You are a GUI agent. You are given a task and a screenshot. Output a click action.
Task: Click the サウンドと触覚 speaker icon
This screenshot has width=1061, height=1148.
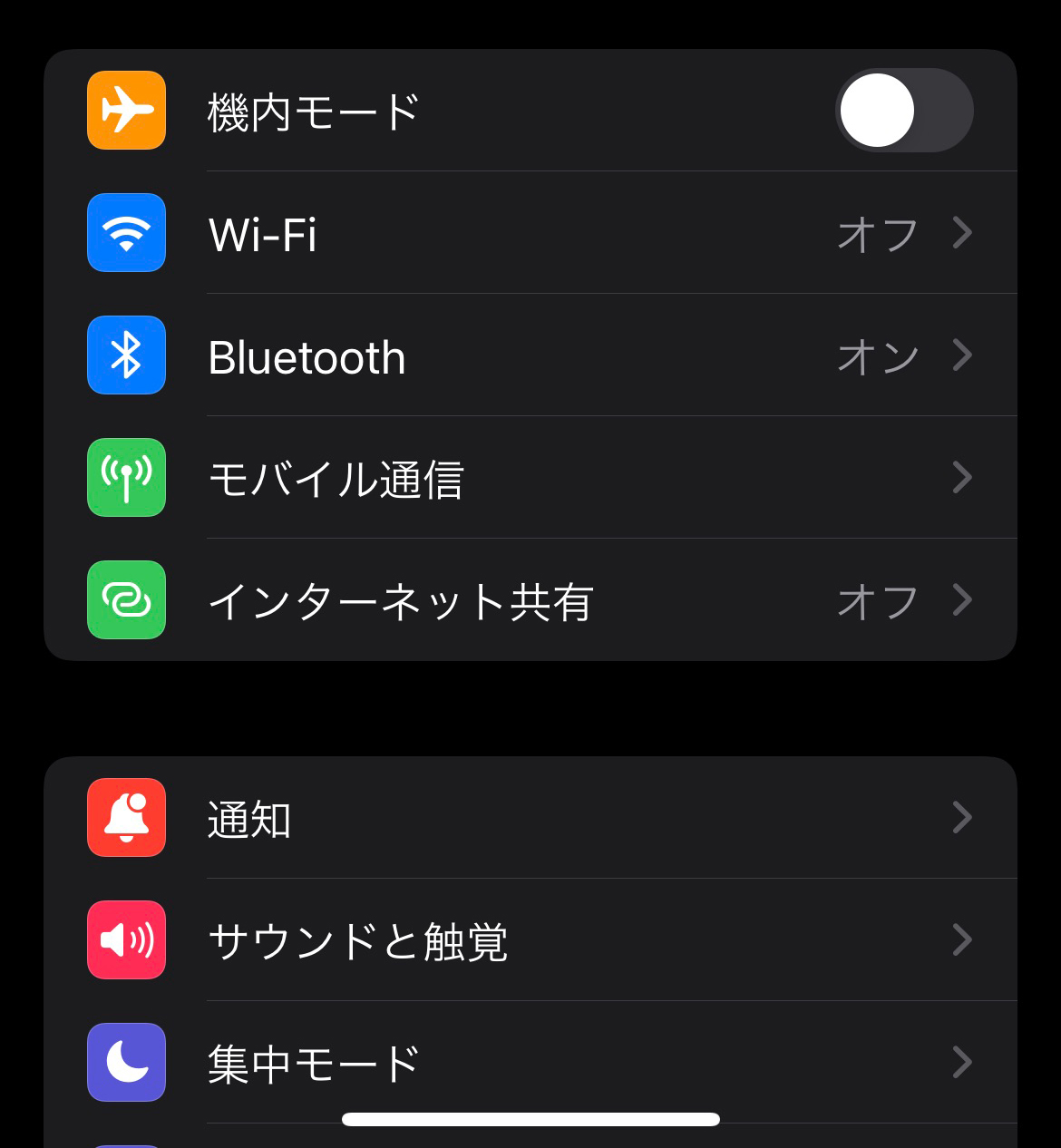pyautogui.click(x=126, y=940)
